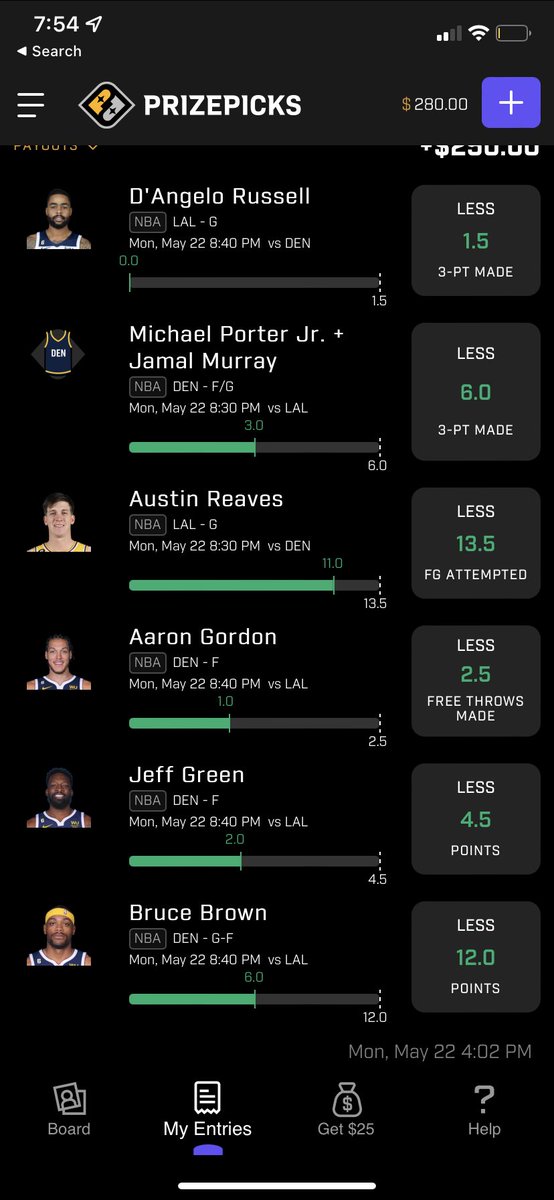The width and height of the screenshot is (554, 1200).
Task: Select the My Entries tab
Action: point(207,1110)
